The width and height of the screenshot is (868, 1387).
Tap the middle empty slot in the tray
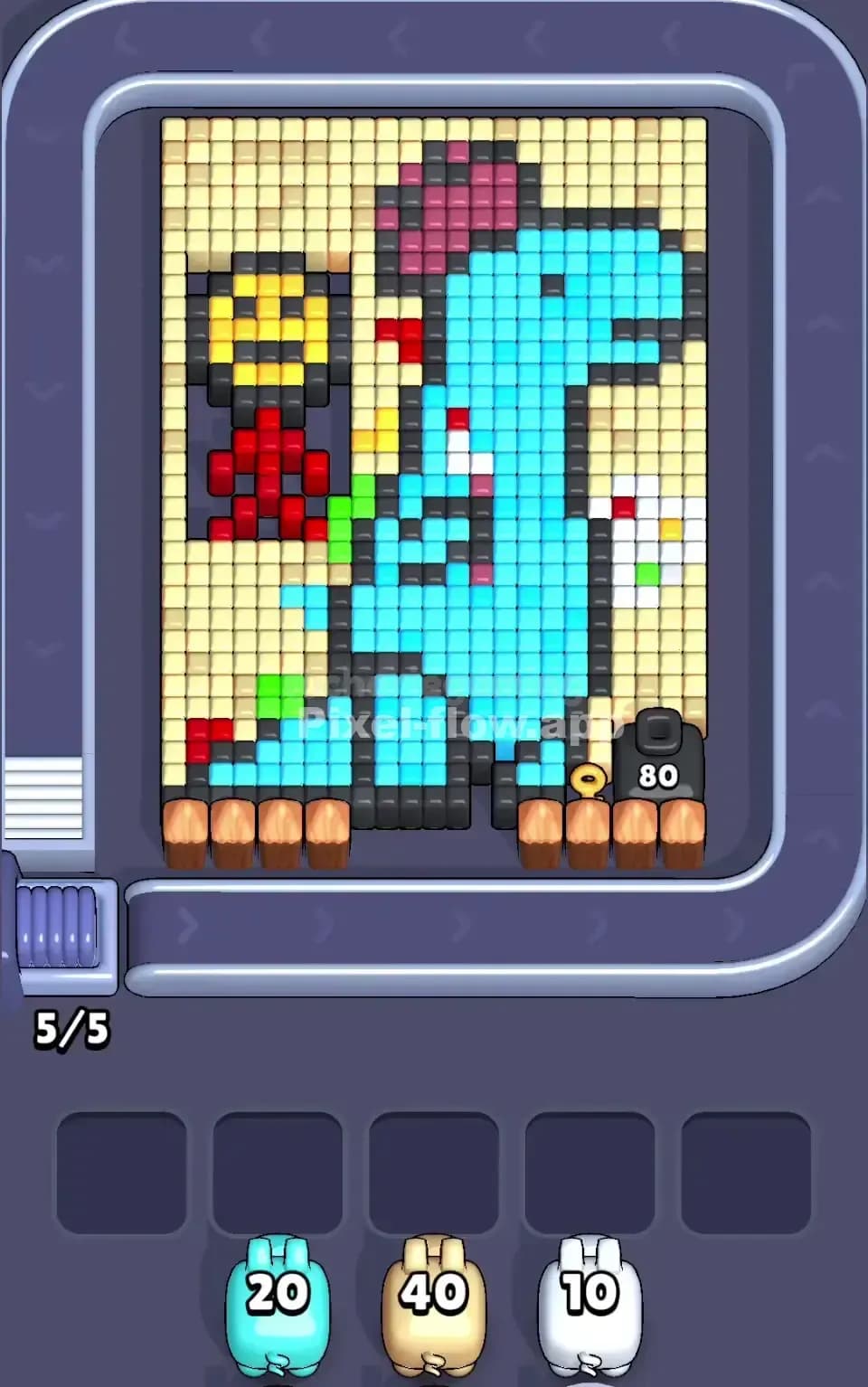coord(434,1166)
